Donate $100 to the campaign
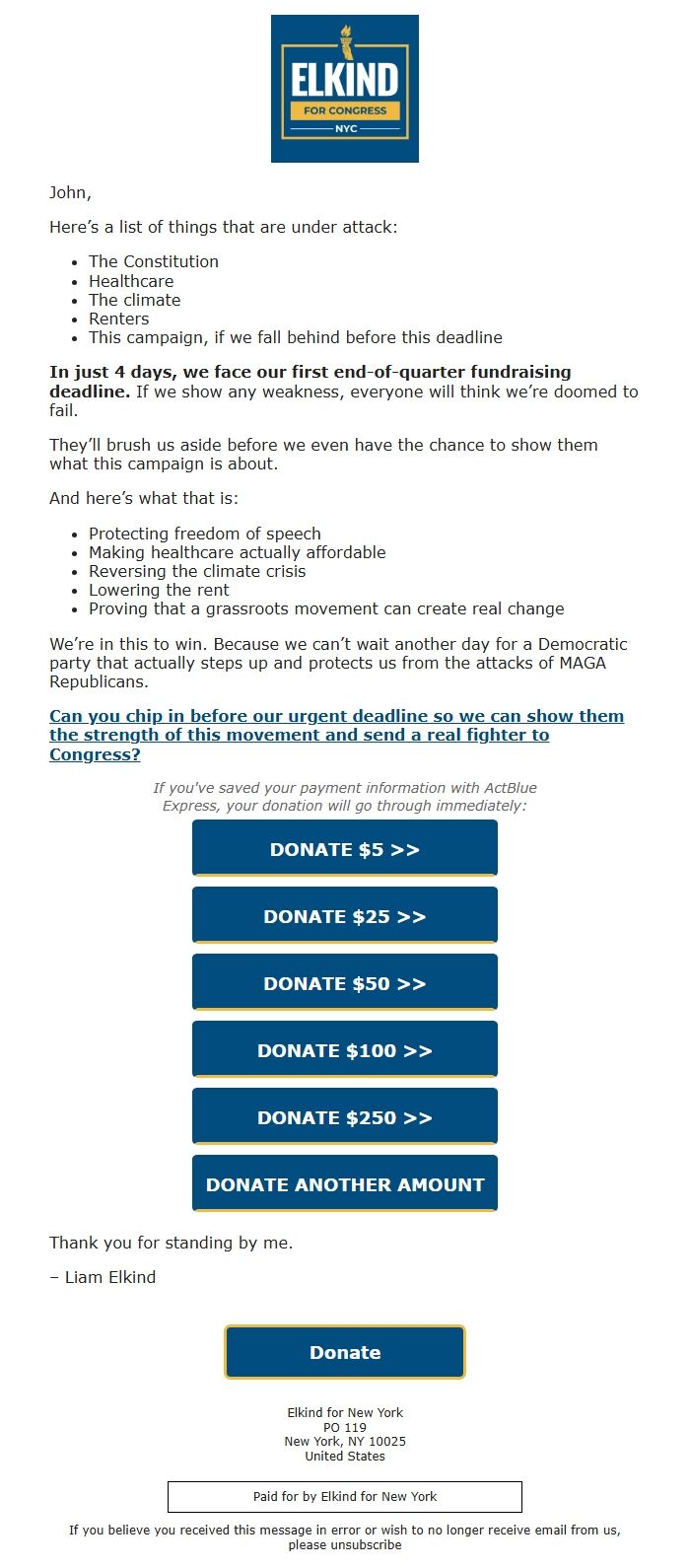Viewport: 690px width, 1568px height. click(344, 1050)
